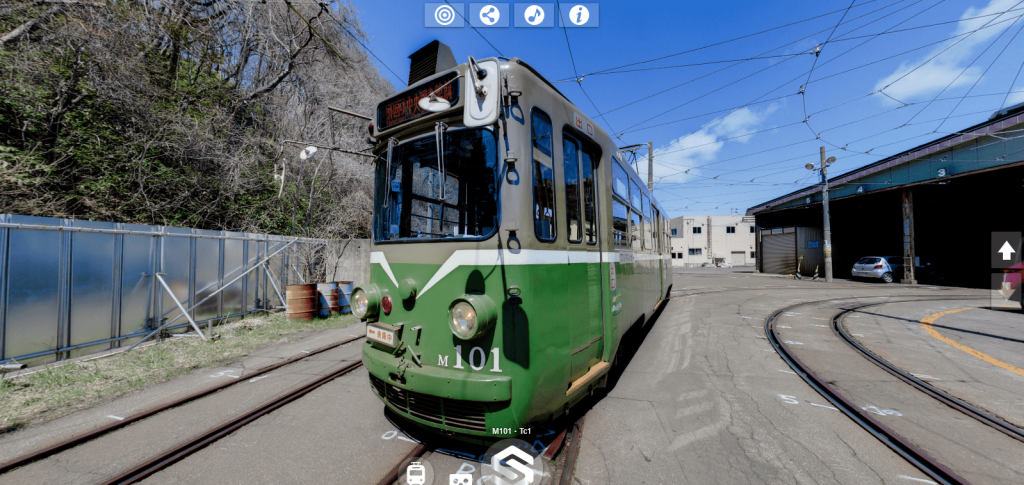Tap the up arrow navigation button
The height and width of the screenshot is (485, 1024).
tap(1006, 250)
